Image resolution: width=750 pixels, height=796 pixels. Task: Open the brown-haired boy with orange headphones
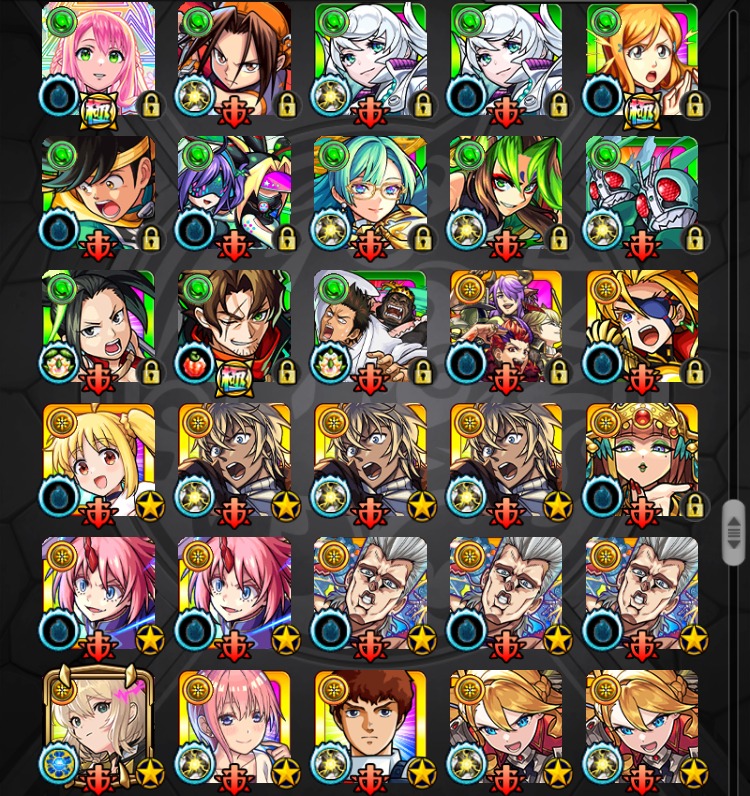tap(234, 58)
